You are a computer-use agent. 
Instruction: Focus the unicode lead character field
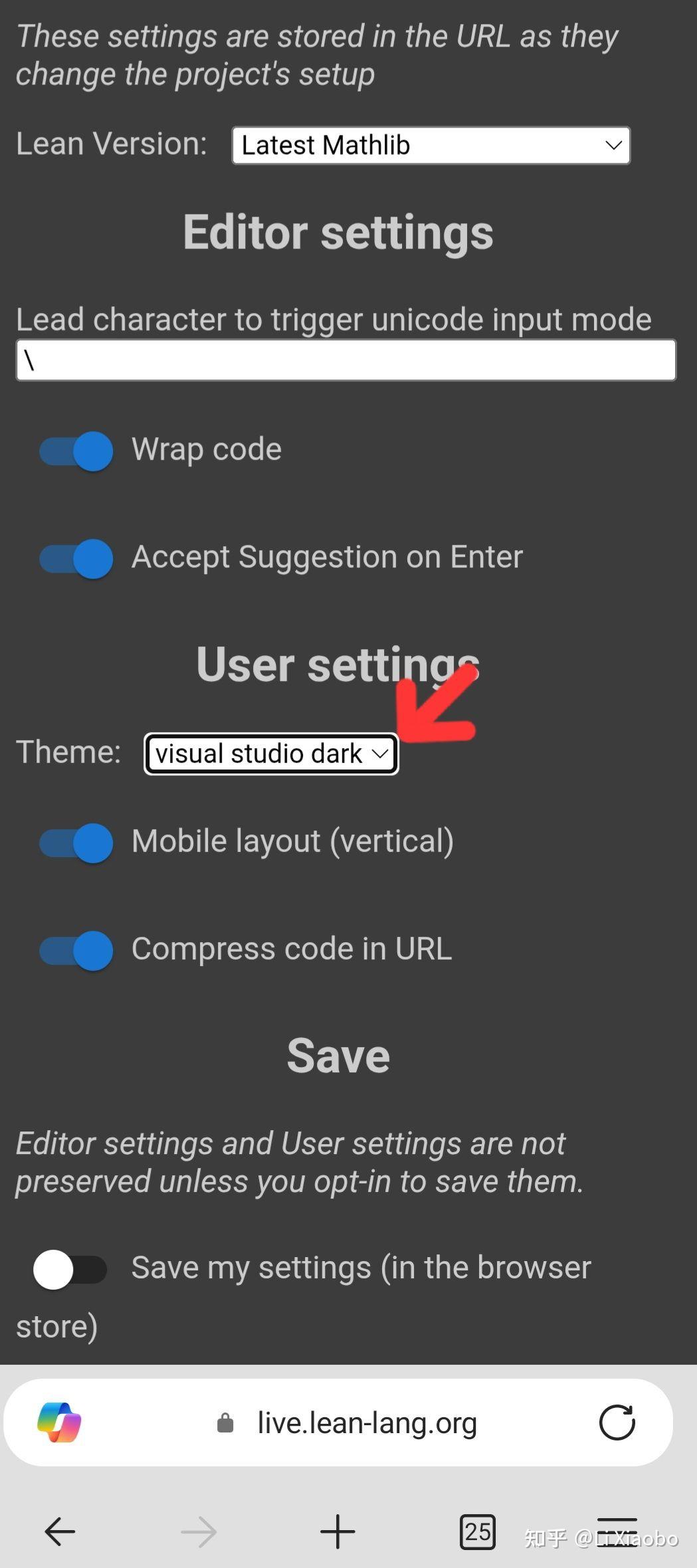tap(346, 360)
